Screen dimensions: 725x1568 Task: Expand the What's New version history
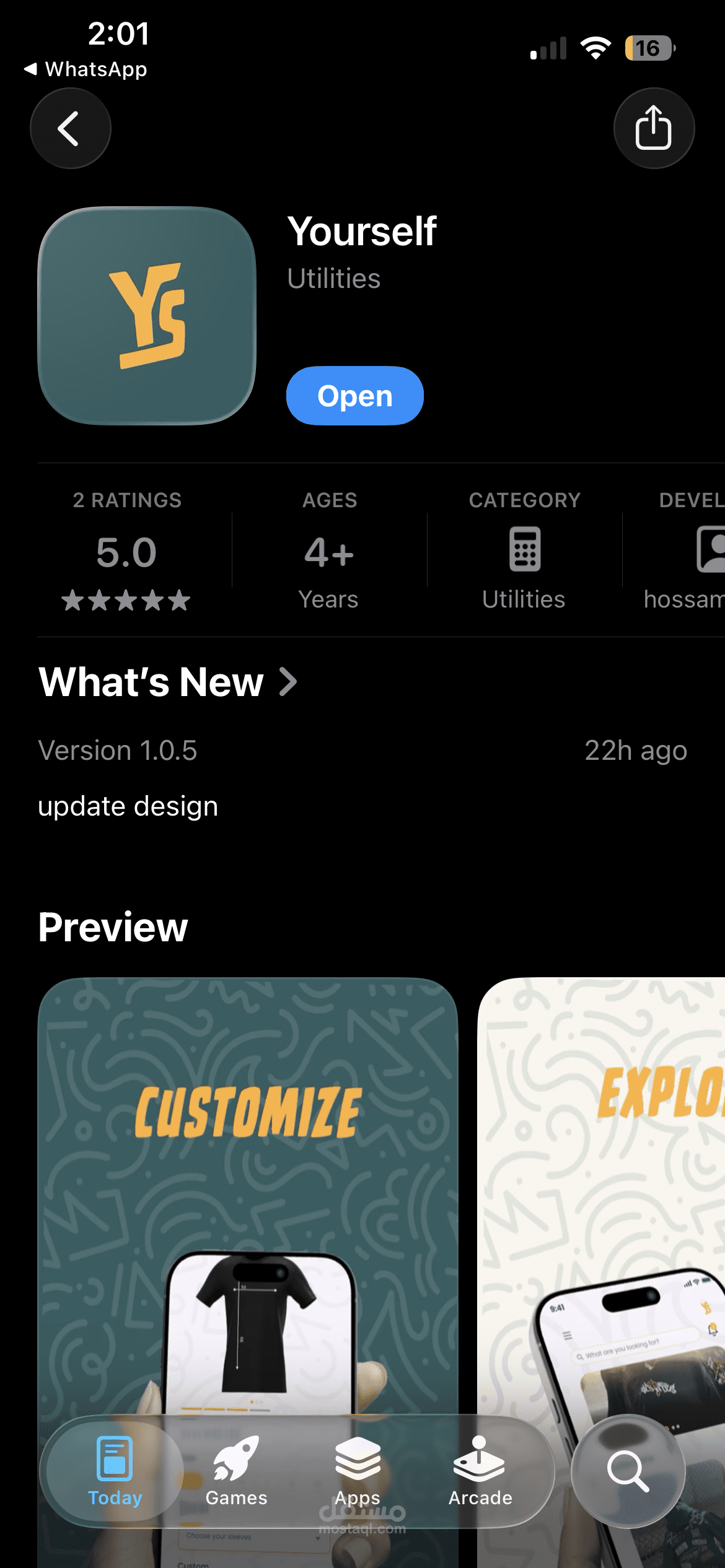pos(167,682)
